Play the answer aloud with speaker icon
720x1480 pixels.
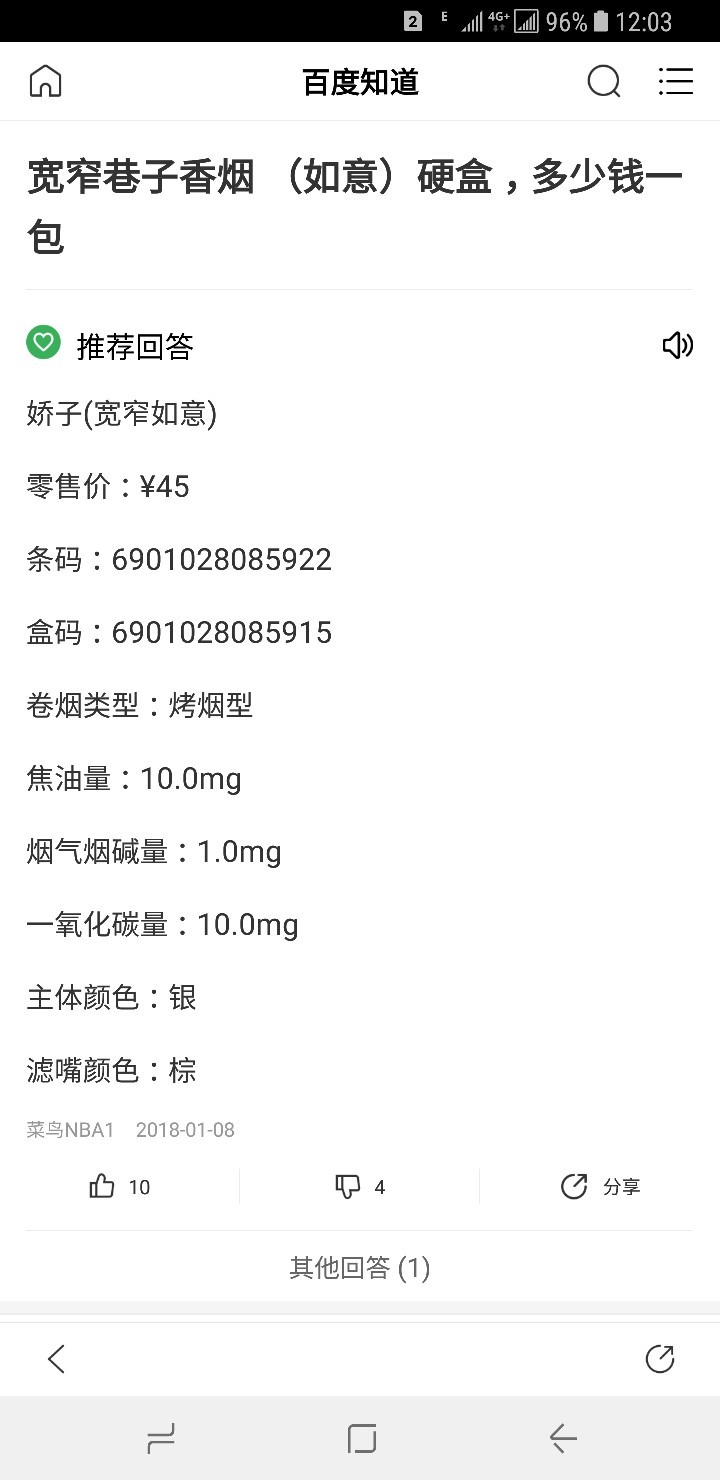pyautogui.click(x=677, y=346)
